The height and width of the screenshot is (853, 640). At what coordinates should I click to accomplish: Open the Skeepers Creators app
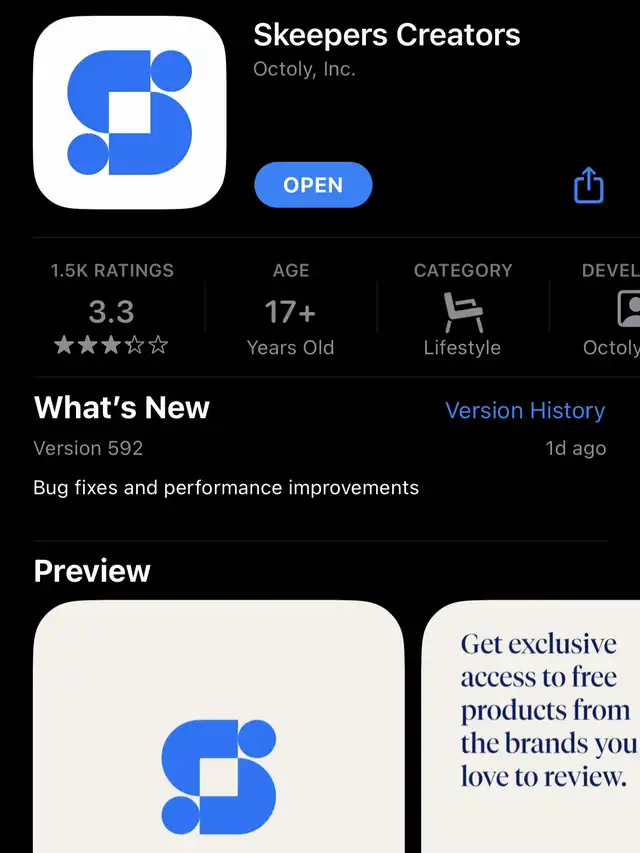point(313,185)
